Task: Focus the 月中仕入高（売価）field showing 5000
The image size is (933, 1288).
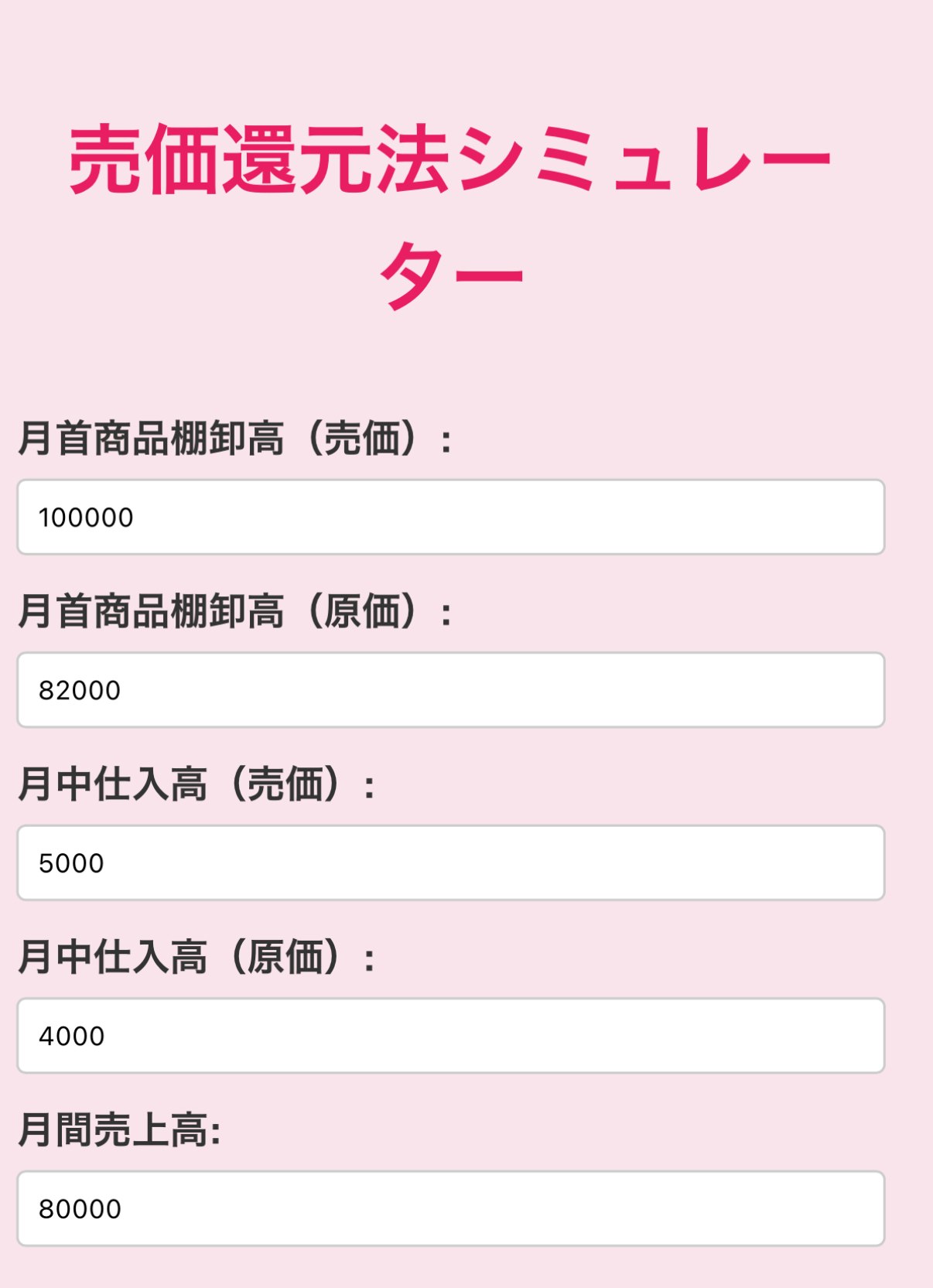Action: click(450, 863)
